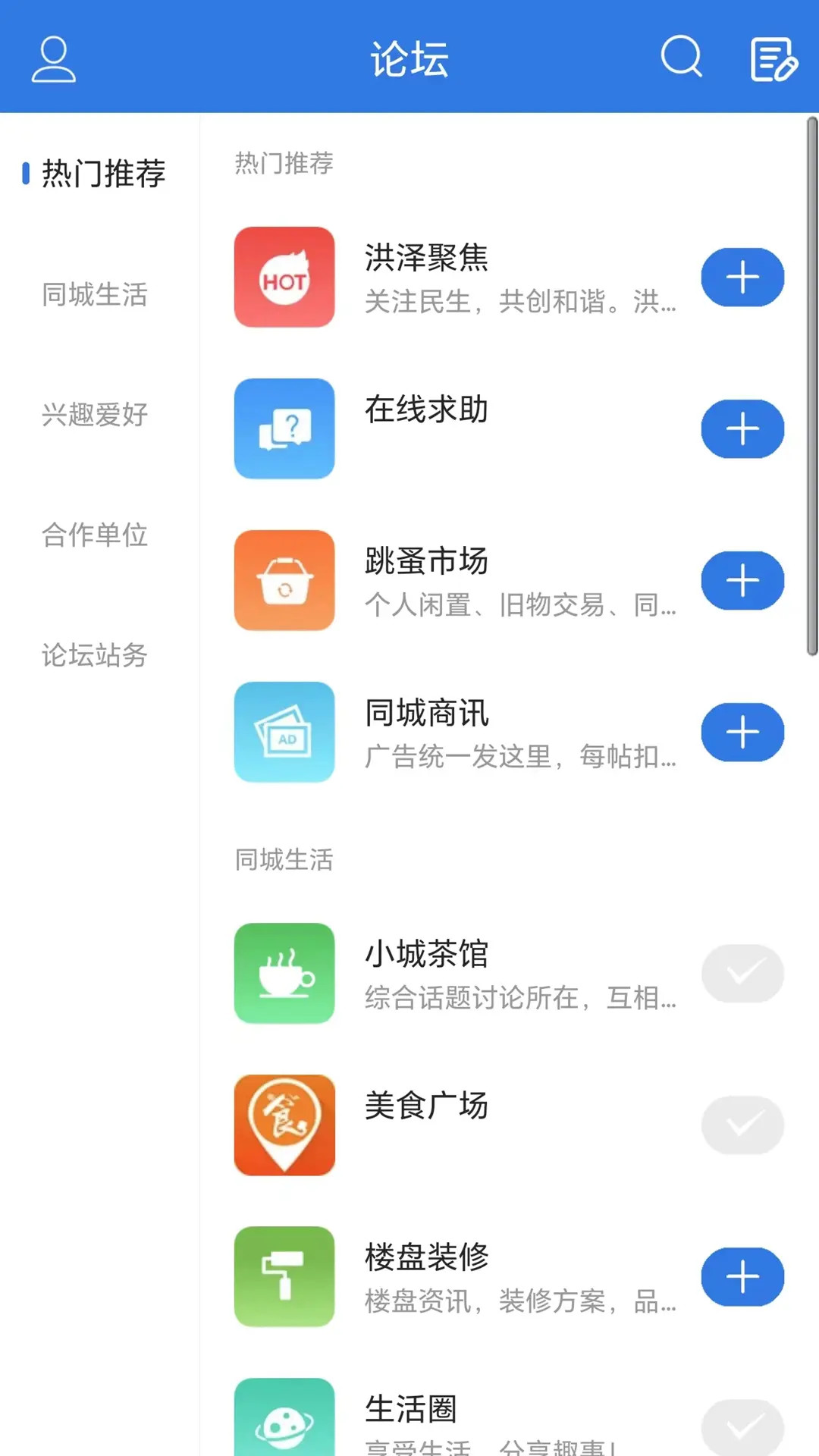Viewport: 819px width, 1456px height.
Task: Open the 小城茶馆 teahouse forum icon
Action: [x=284, y=974]
